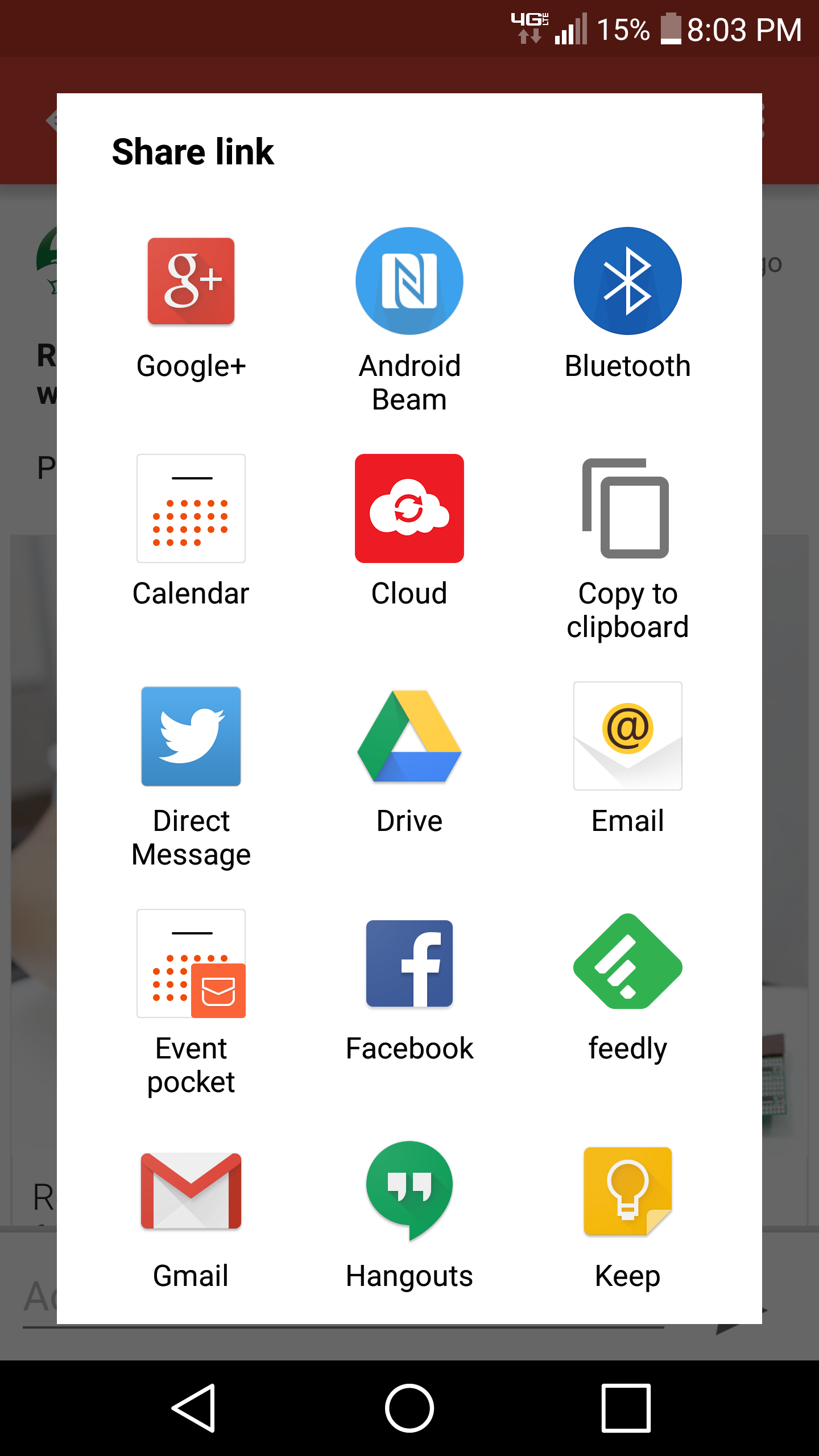This screenshot has width=819, height=1456.
Task: Go back with the navigation bar
Action: point(193,1408)
